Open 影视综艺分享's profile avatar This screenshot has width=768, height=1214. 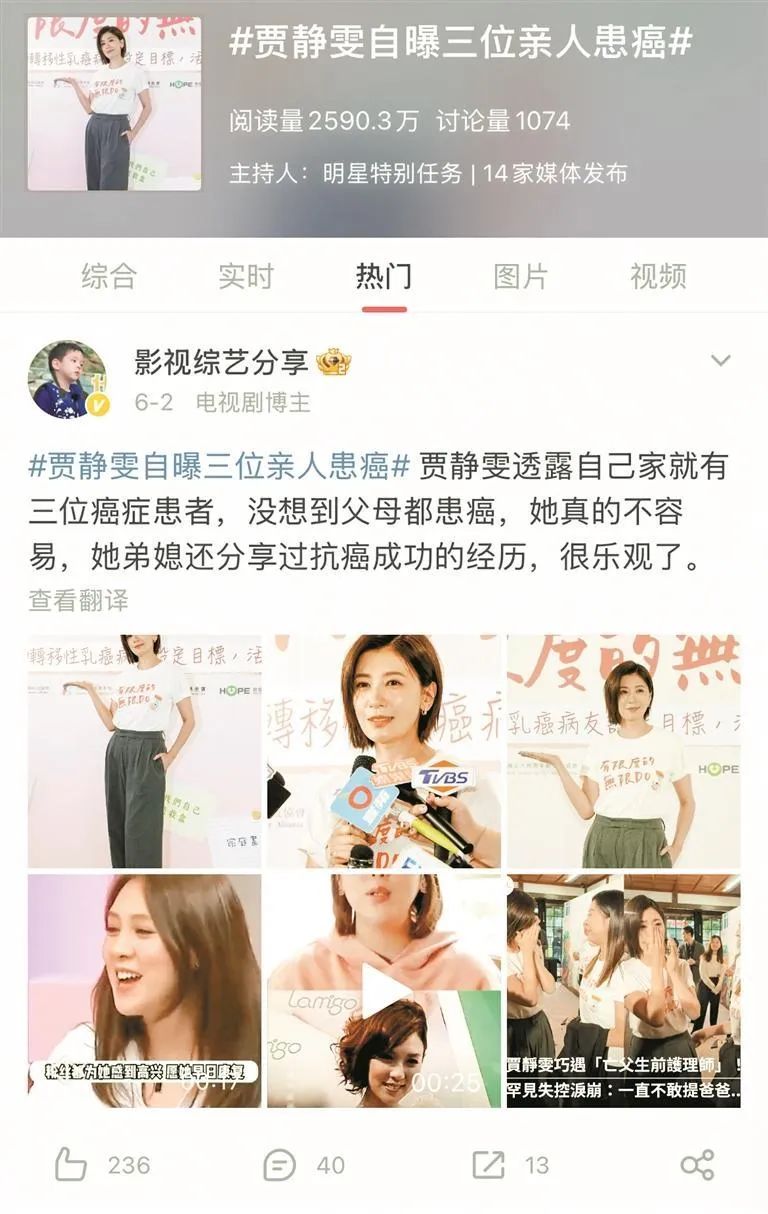[x=67, y=379]
